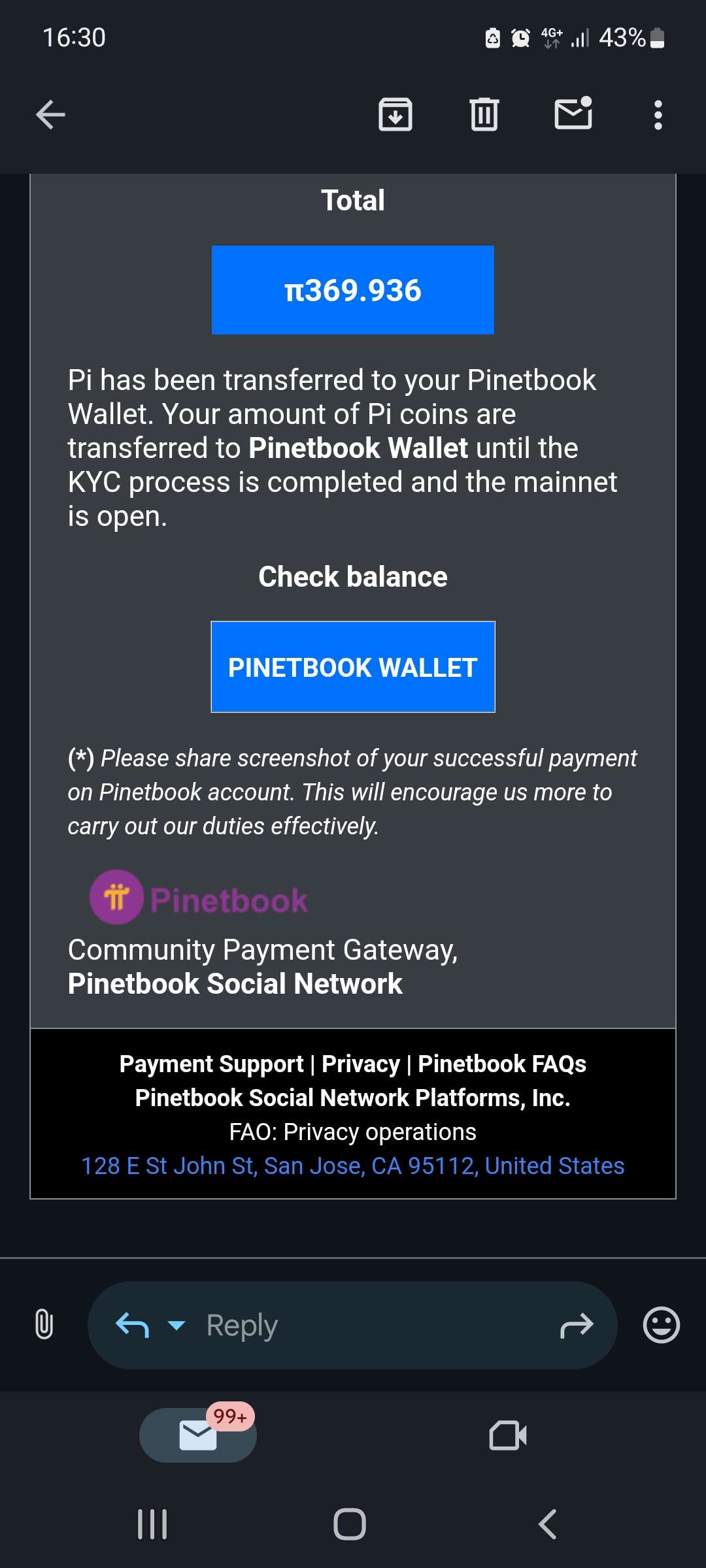Open the Pinetbook FAQs link
Screen dimensions: 706x1568
502,1064
